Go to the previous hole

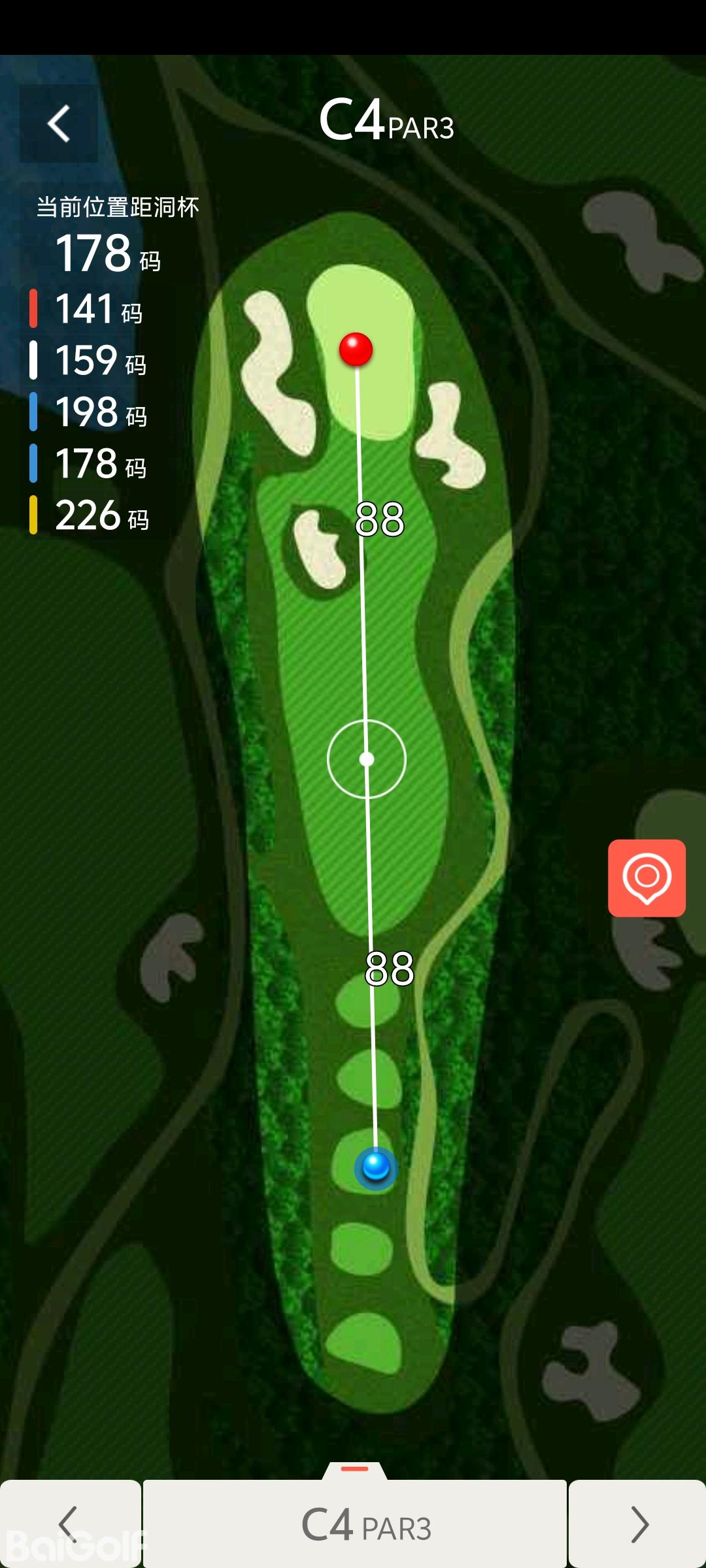[69, 1524]
